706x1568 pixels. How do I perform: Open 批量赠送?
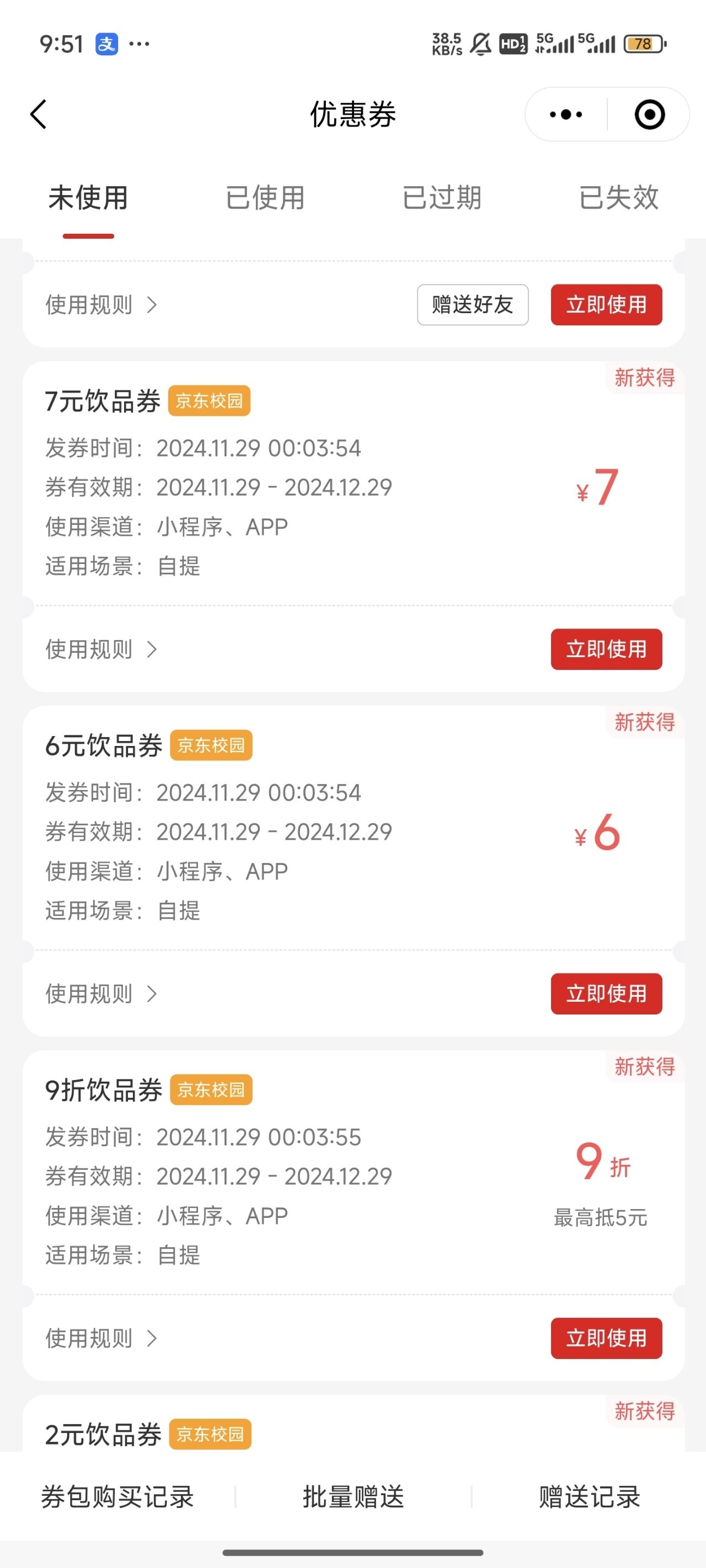[x=354, y=1497]
